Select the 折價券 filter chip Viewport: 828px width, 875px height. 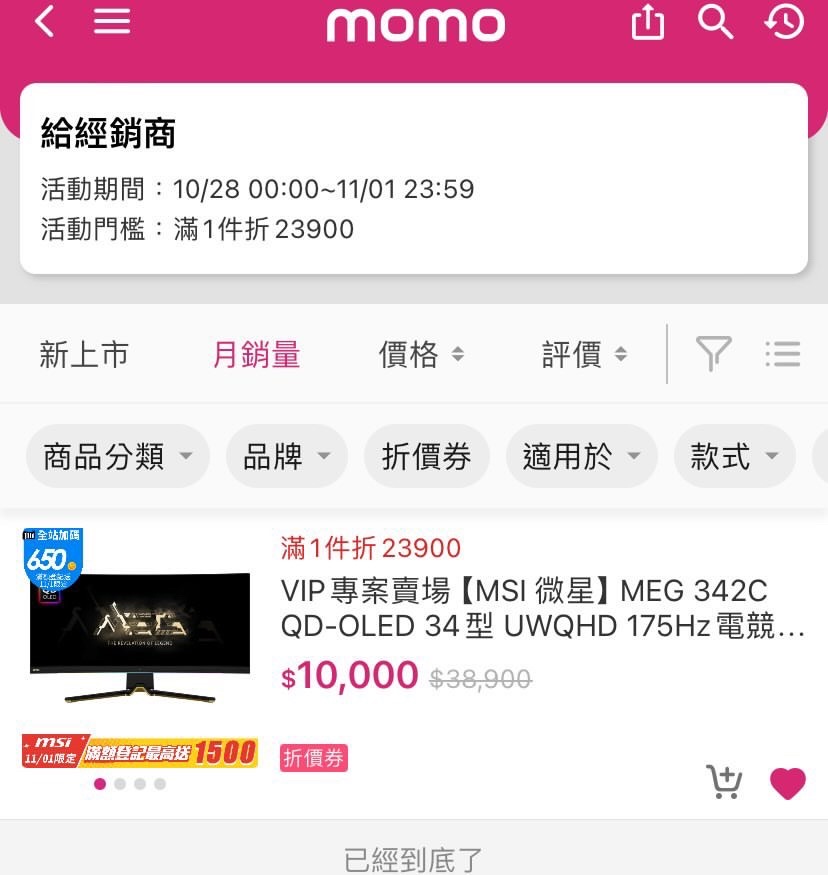point(426,457)
